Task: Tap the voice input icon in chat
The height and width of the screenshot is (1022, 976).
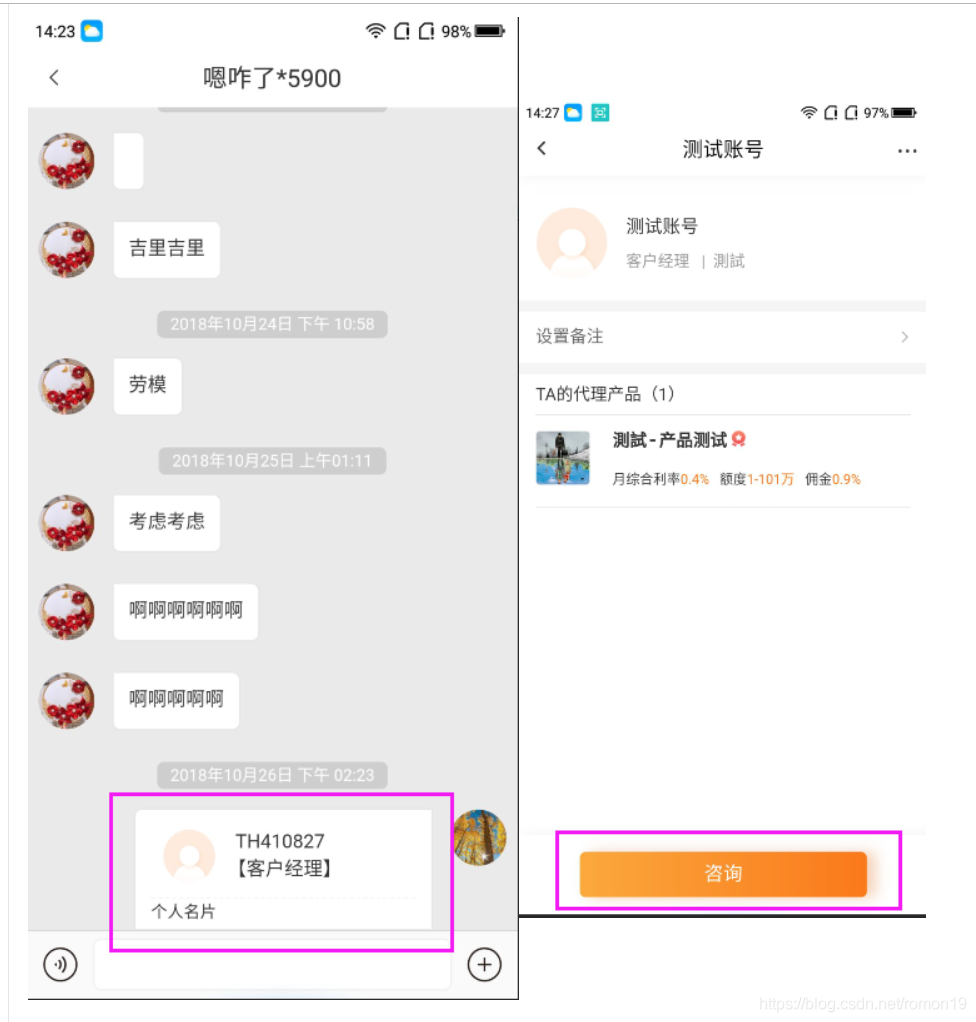Action: [x=60, y=965]
